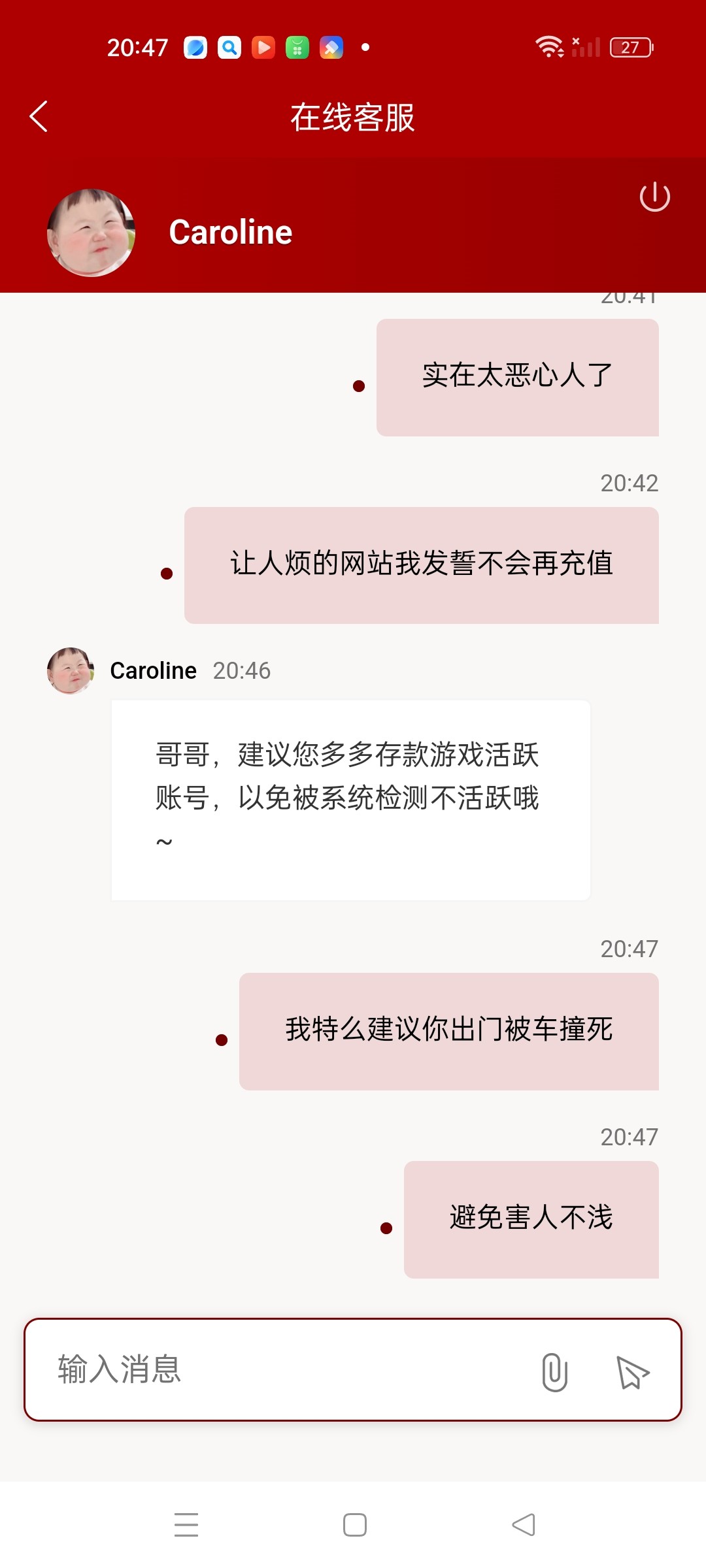Viewport: 706px width, 1568px height.
Task: Go to the phone's home screen
Action: pyautogui.click(x=354, y=1524)
